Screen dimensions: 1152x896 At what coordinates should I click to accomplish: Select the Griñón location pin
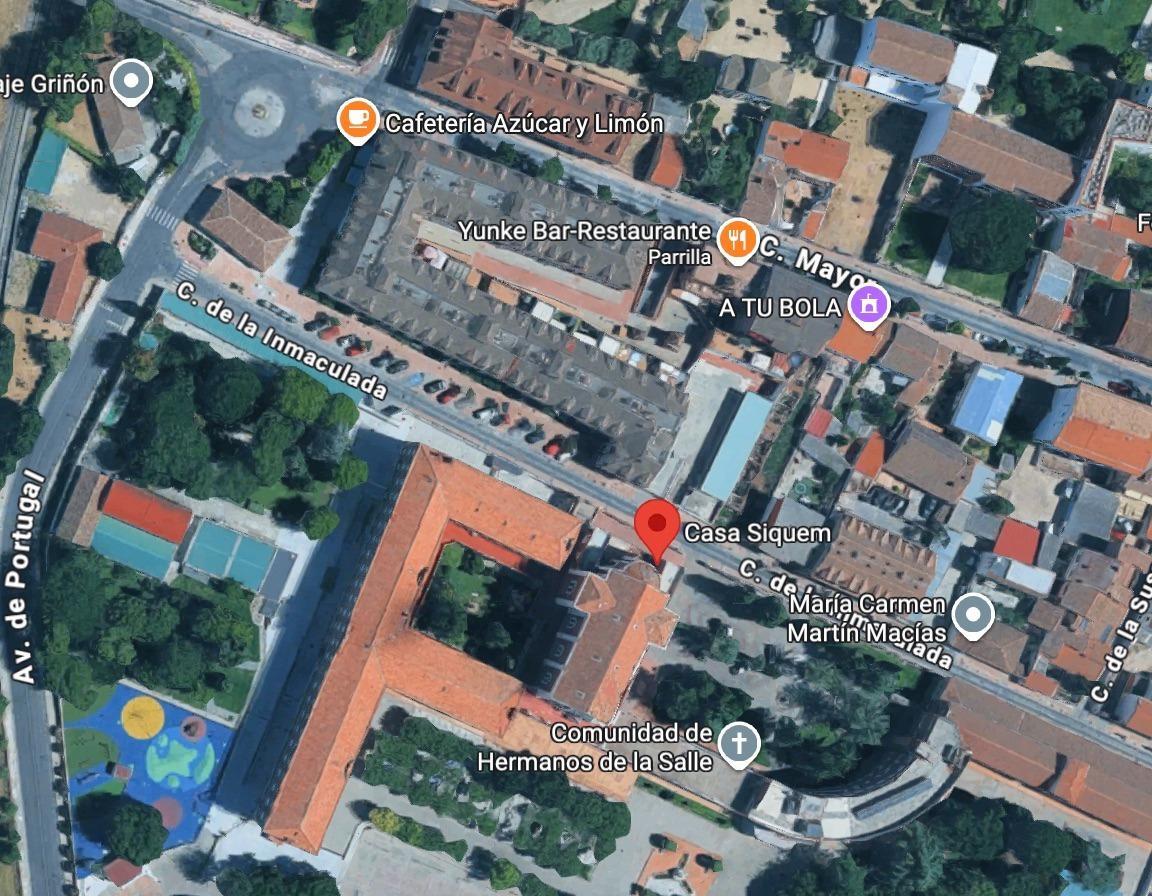[x=131, y=82]
